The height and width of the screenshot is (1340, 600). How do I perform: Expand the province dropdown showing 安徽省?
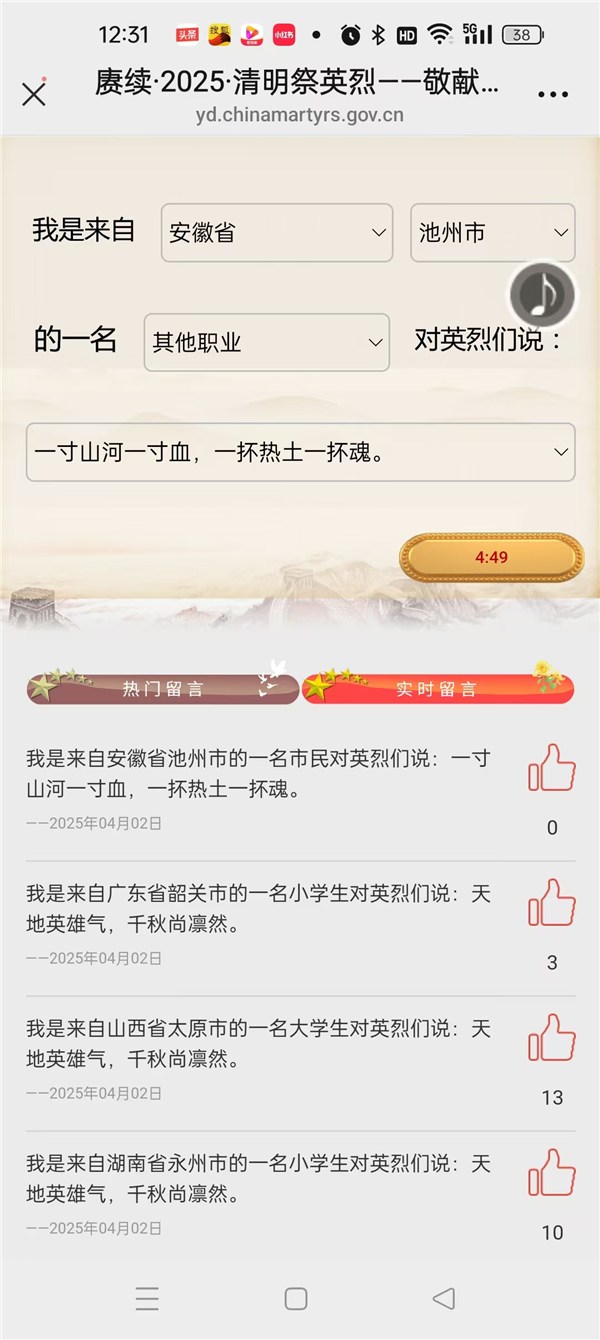pyautogui.click(x=276, y=233)
